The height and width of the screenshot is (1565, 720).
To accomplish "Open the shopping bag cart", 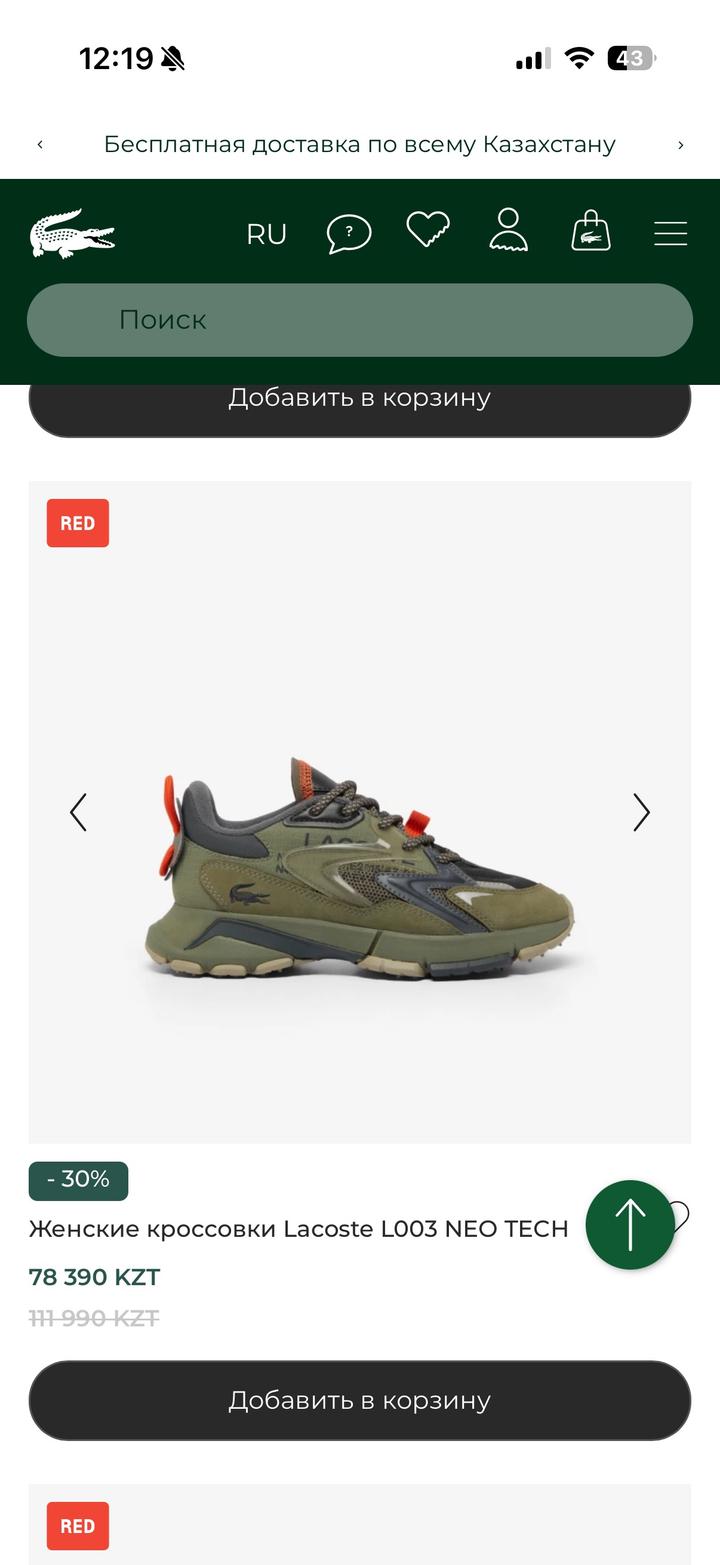I will pos(591,231).
